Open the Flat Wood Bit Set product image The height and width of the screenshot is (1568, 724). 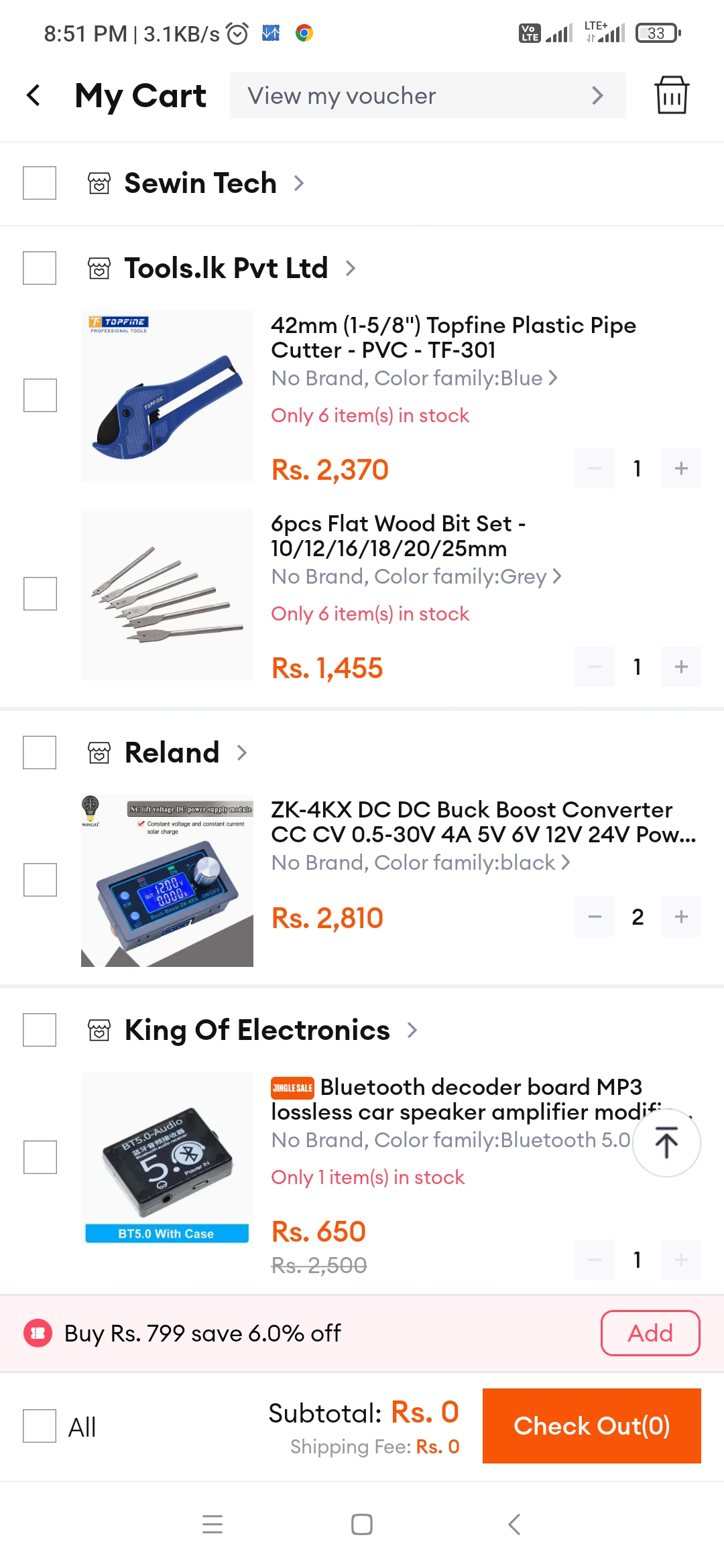pos(167,594)
